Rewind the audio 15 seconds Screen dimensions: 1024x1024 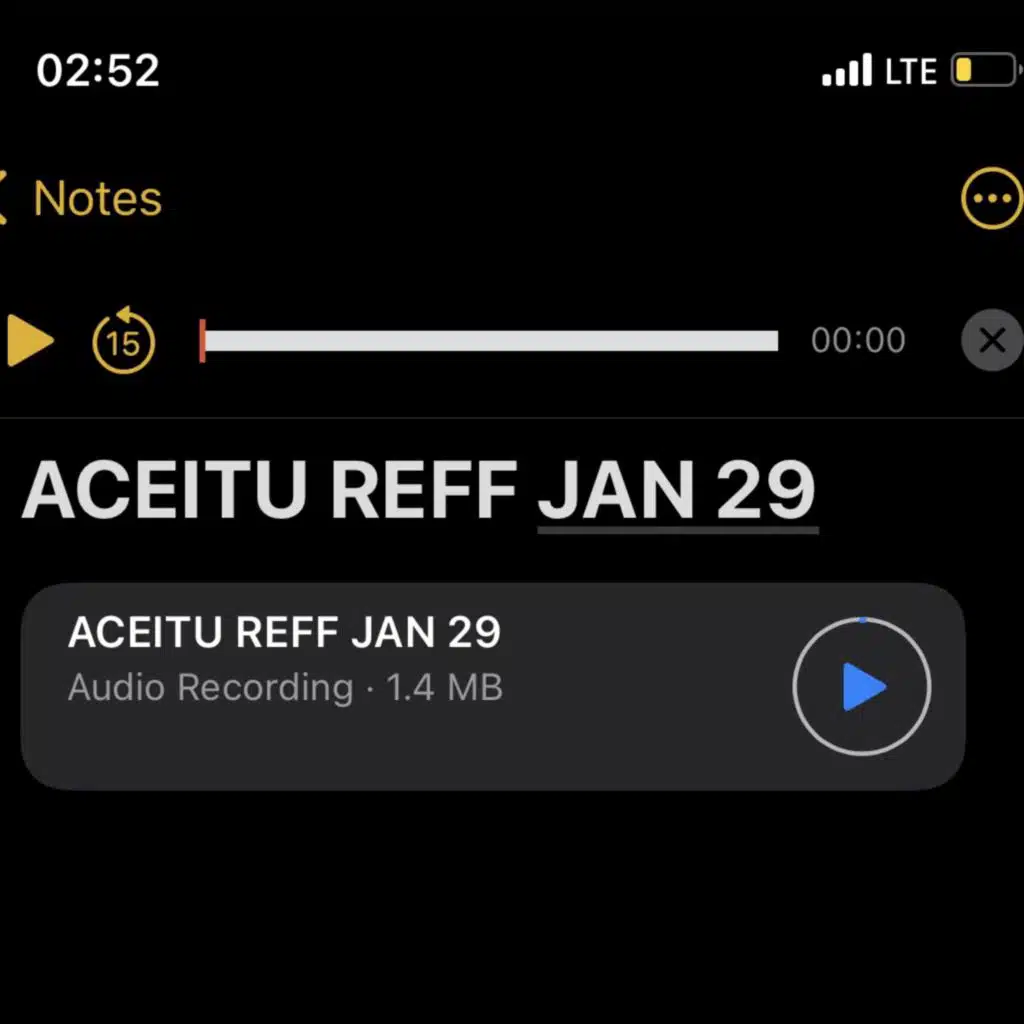coord(124,342)
